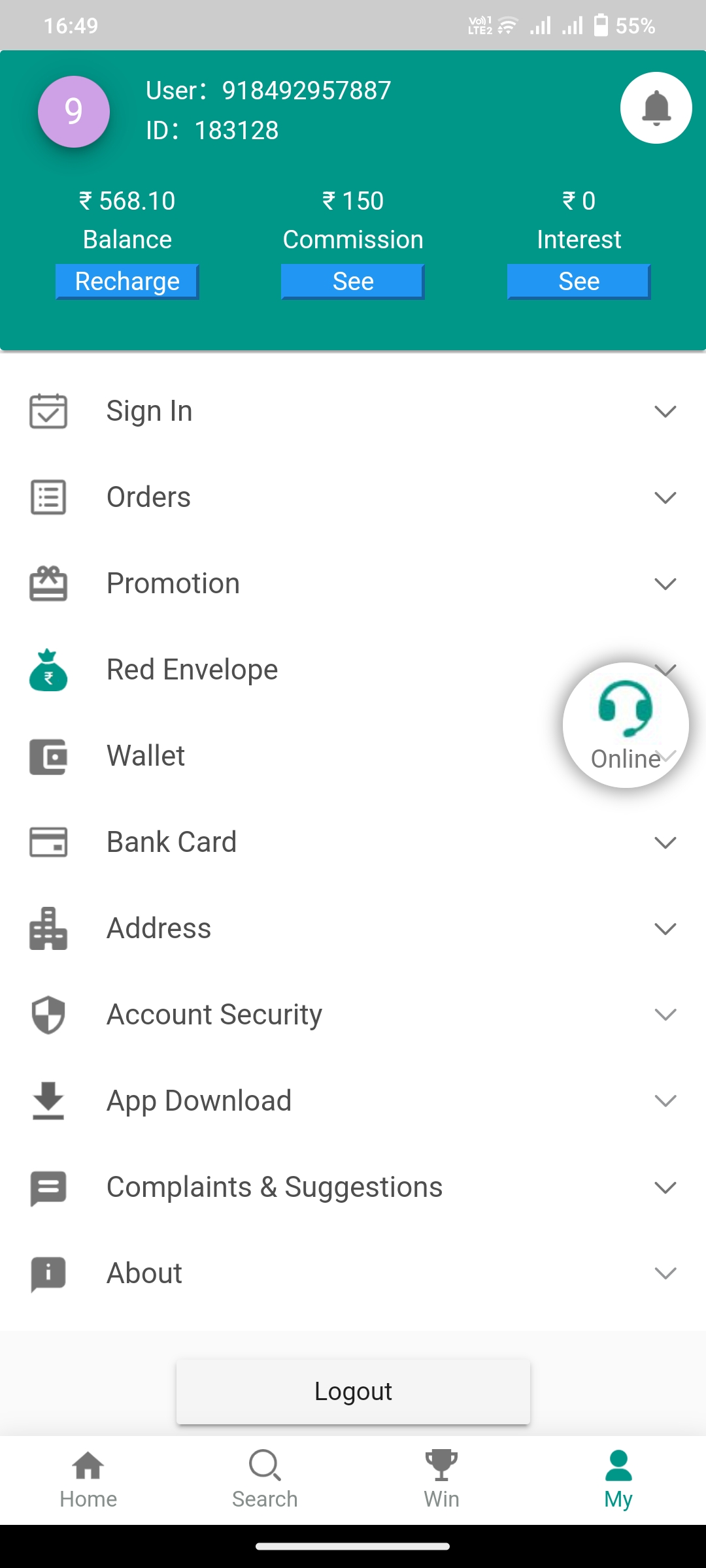Expand the Orders section

click(353, 498)
